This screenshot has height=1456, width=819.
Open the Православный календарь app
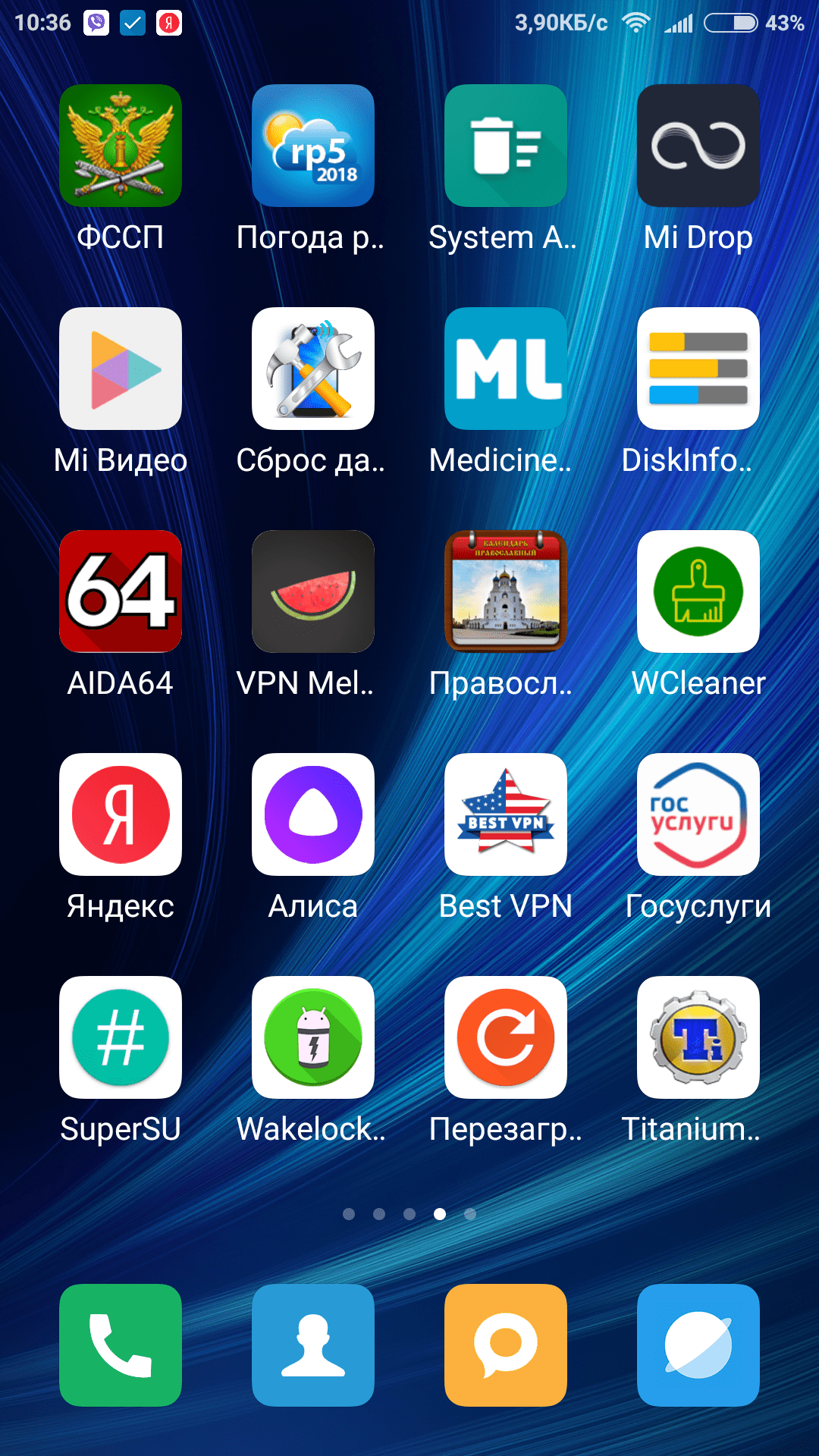pyautogui.click(x=506, y=591)
